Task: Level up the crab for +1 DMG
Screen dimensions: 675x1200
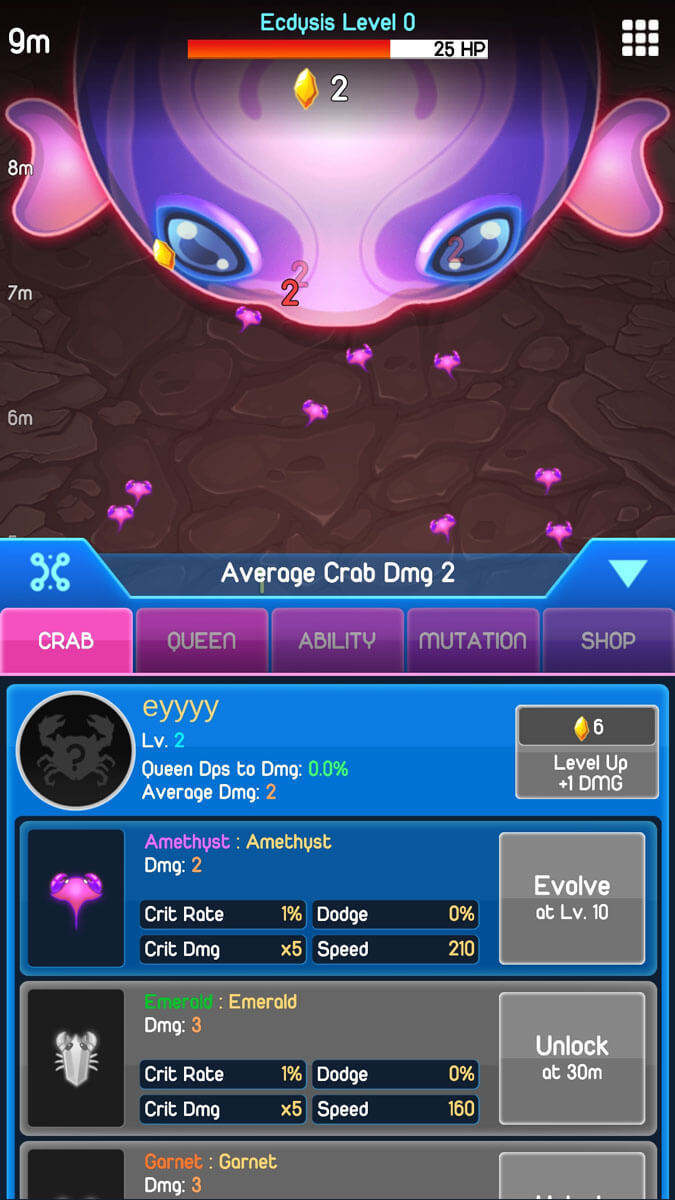Action: click(x=588, y=752)
